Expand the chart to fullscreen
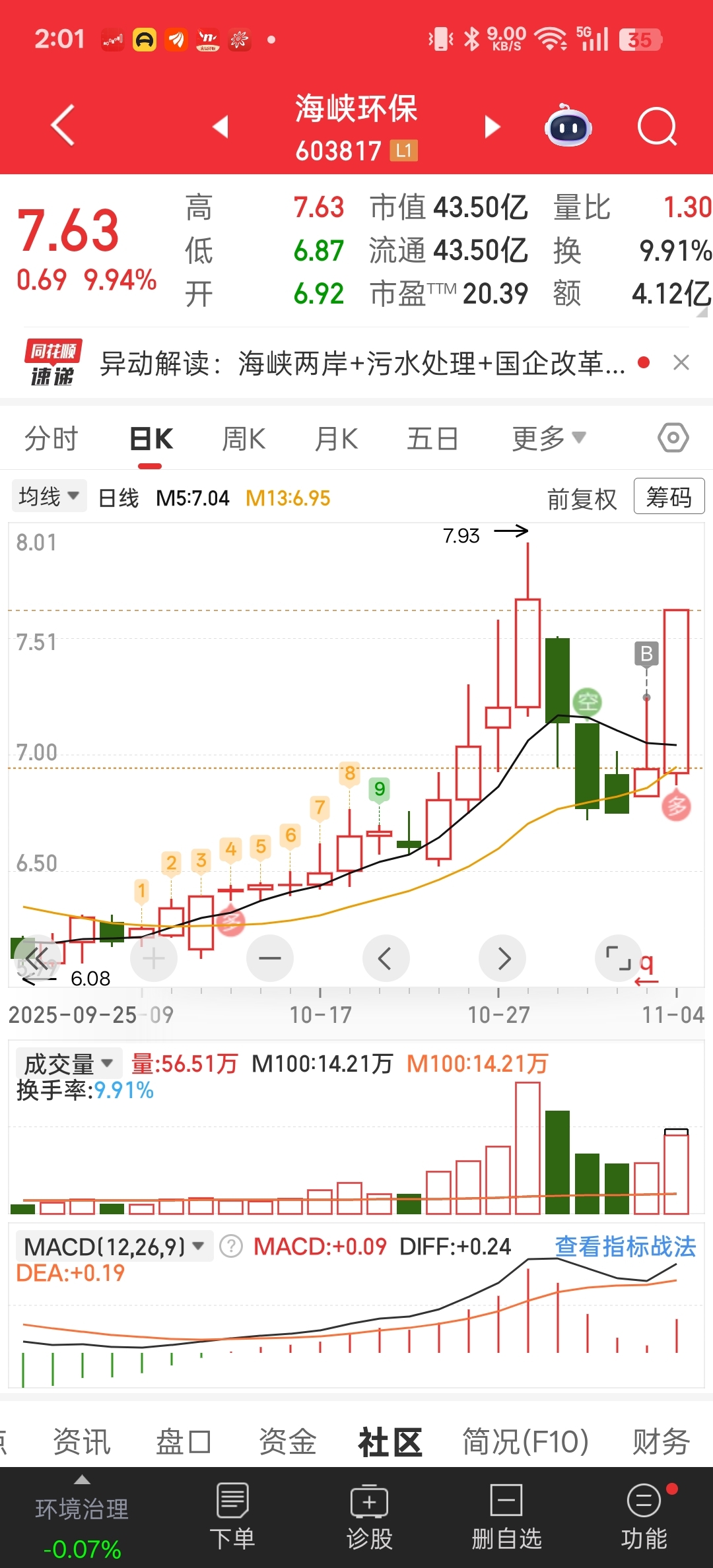Image resolution: width=713 pixels, height=1568 pixels. tap(619, 958)
